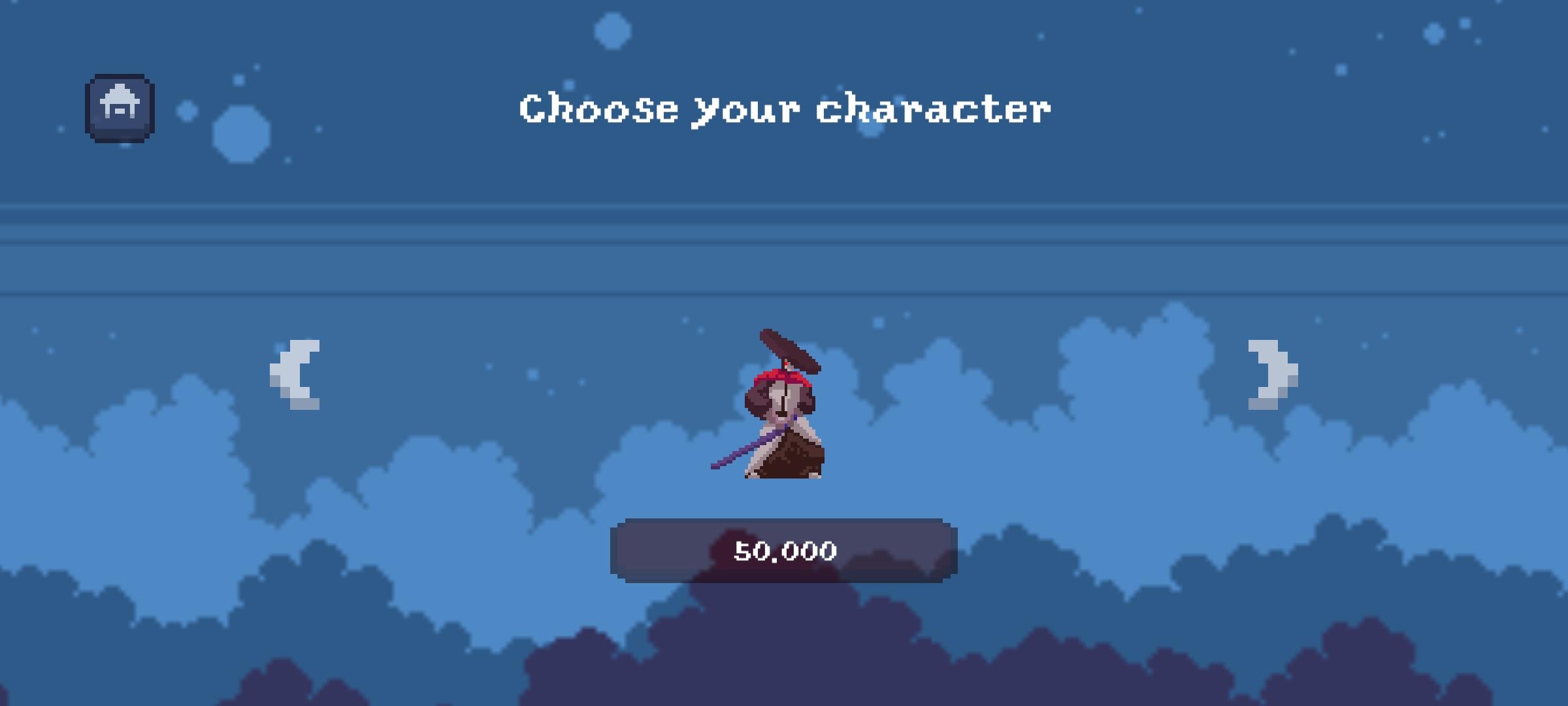1568x706 pixels.
Task: Show the previous character
Action: coord(295,375)
